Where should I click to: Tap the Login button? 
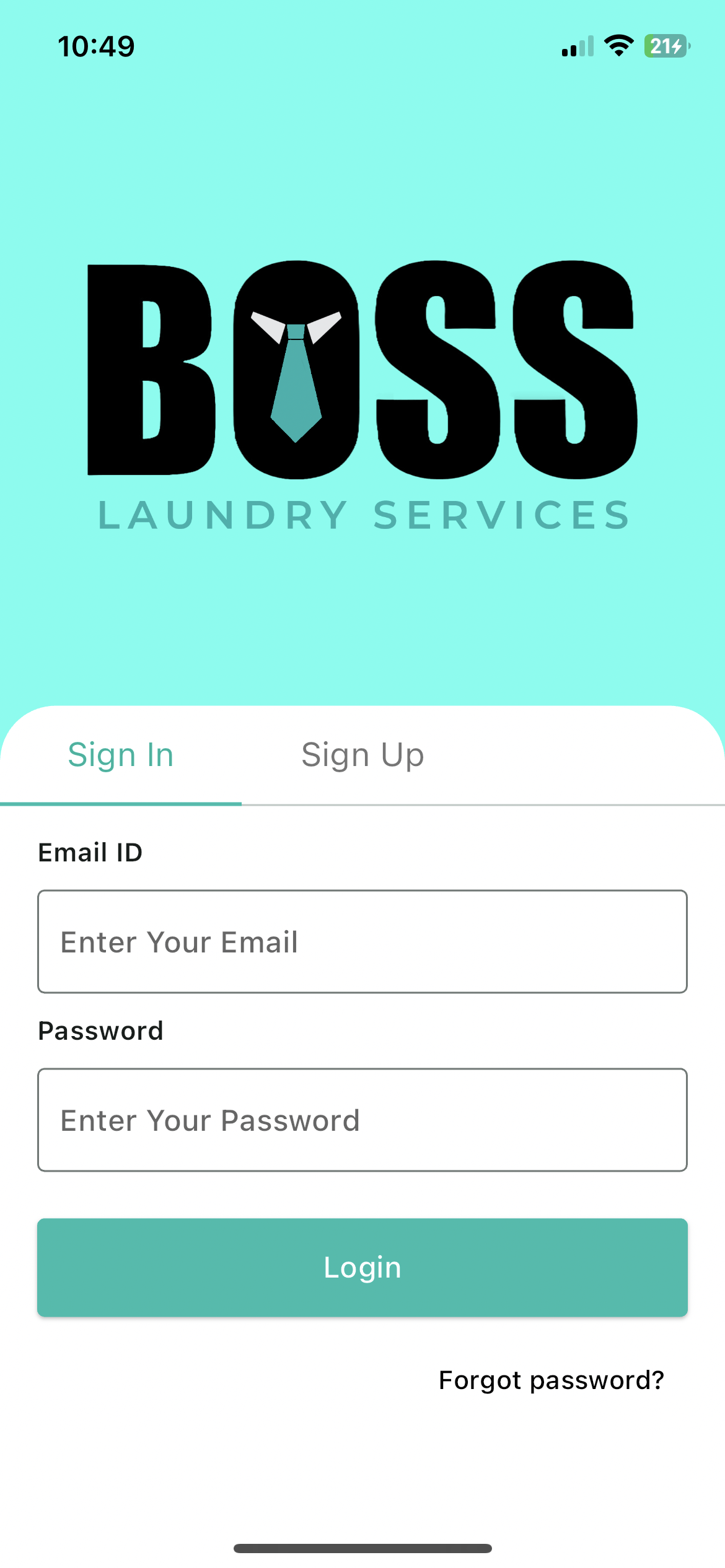(362, 1267)
